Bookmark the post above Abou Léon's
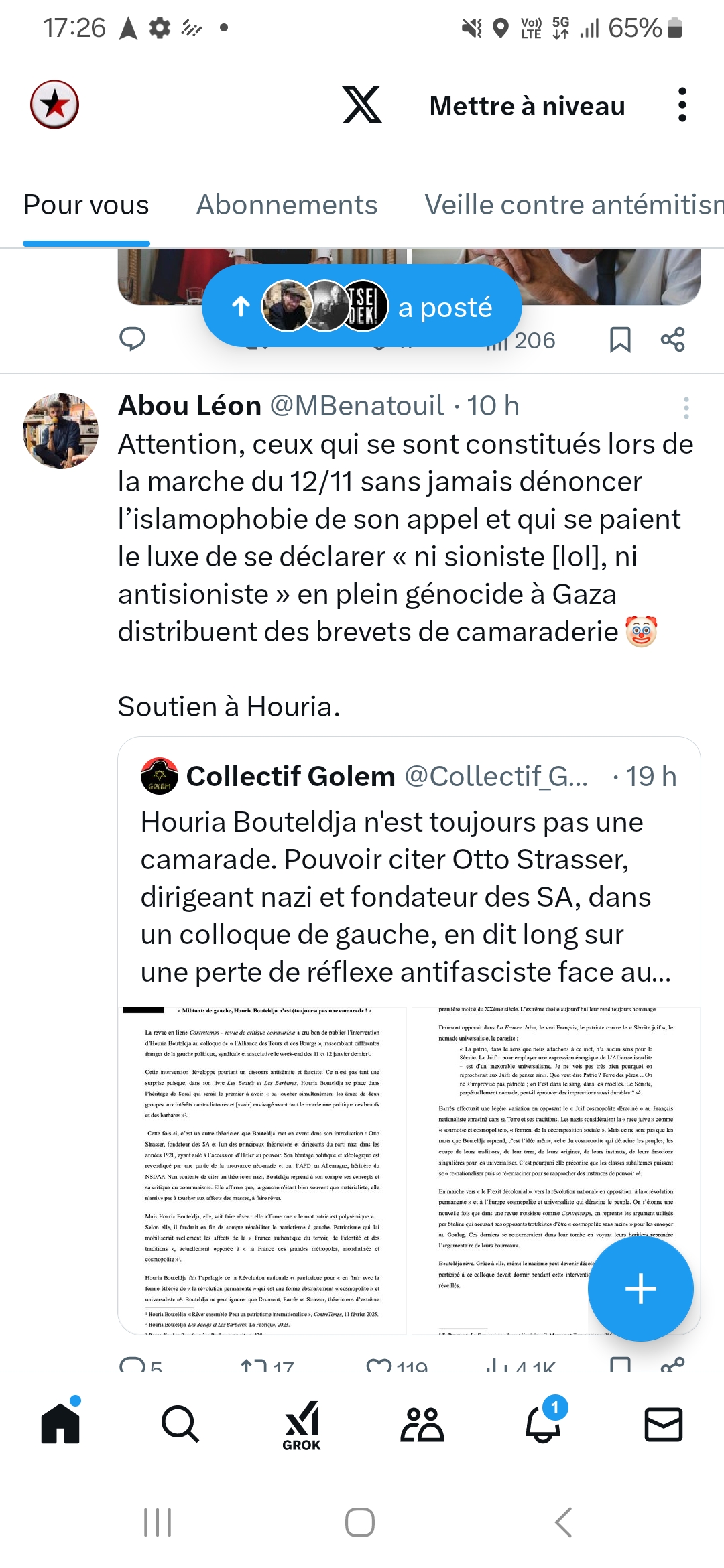The image size is (724, 1568). click(x=620, y=340)
